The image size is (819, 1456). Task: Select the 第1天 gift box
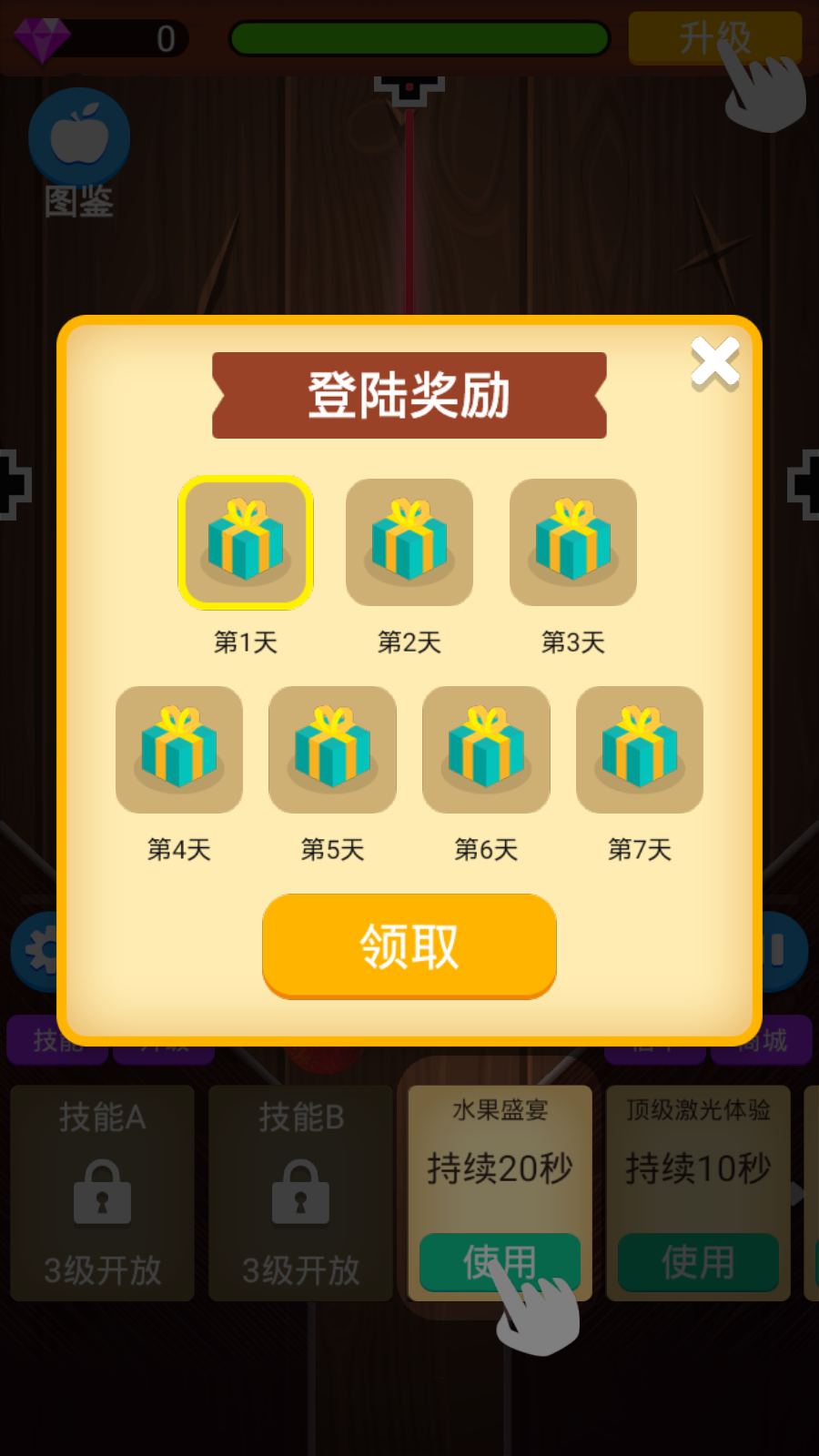pyautogui.click(x=246, y=542)
